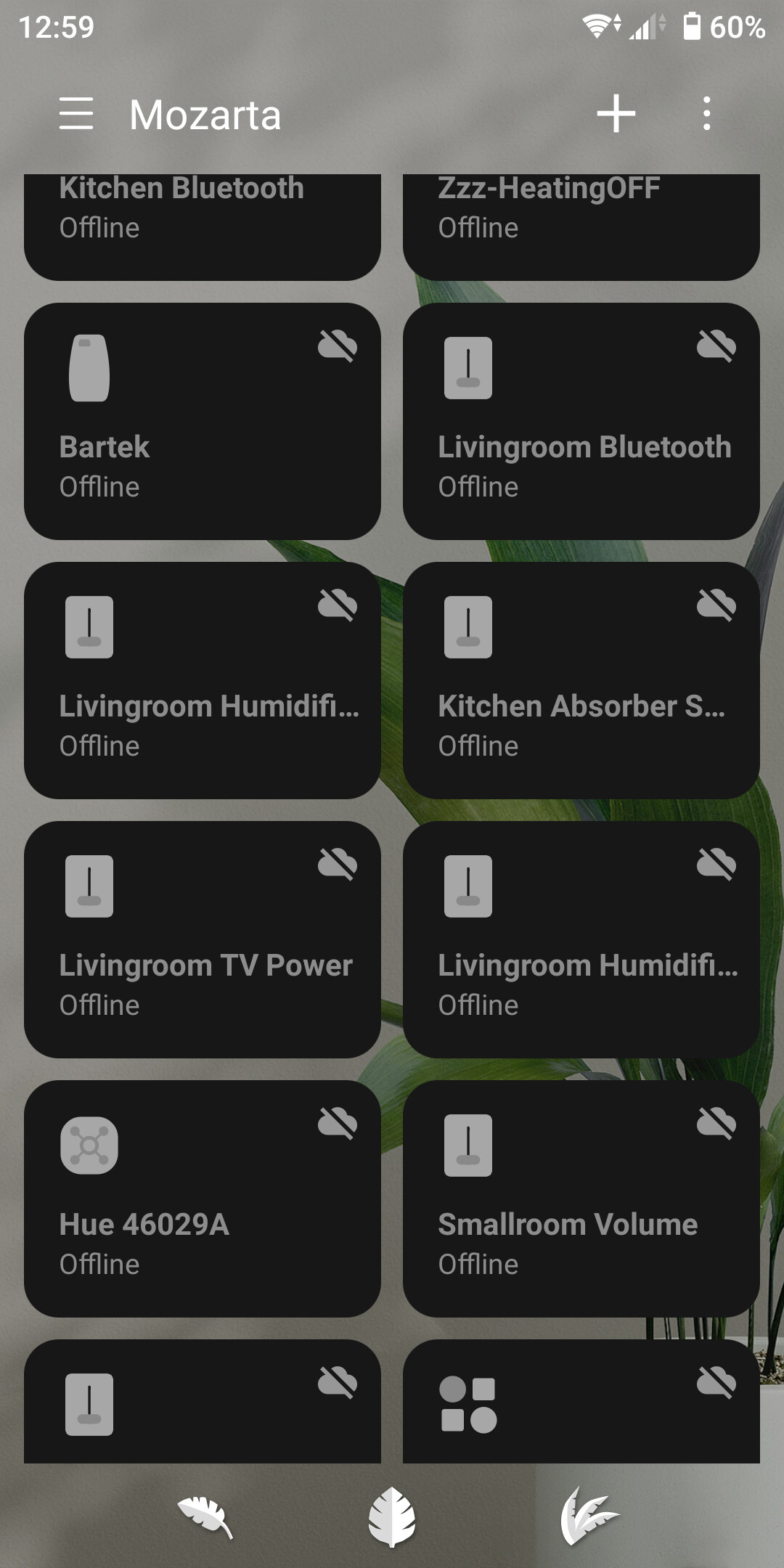Open the Hue 46029A device card
784x1568 pixels.
pos(202,1199)
